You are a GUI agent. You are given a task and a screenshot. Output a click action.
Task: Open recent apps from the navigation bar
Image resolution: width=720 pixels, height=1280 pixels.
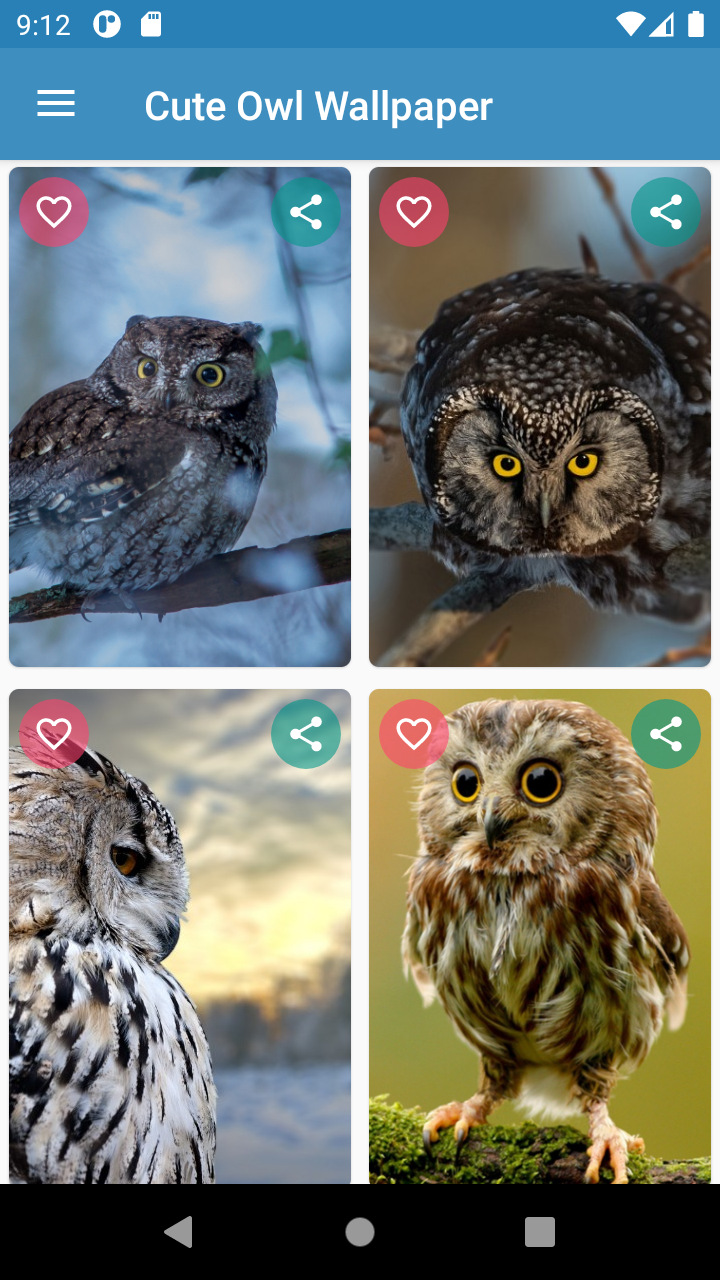pyautogui.click(x=540, y=1232)
